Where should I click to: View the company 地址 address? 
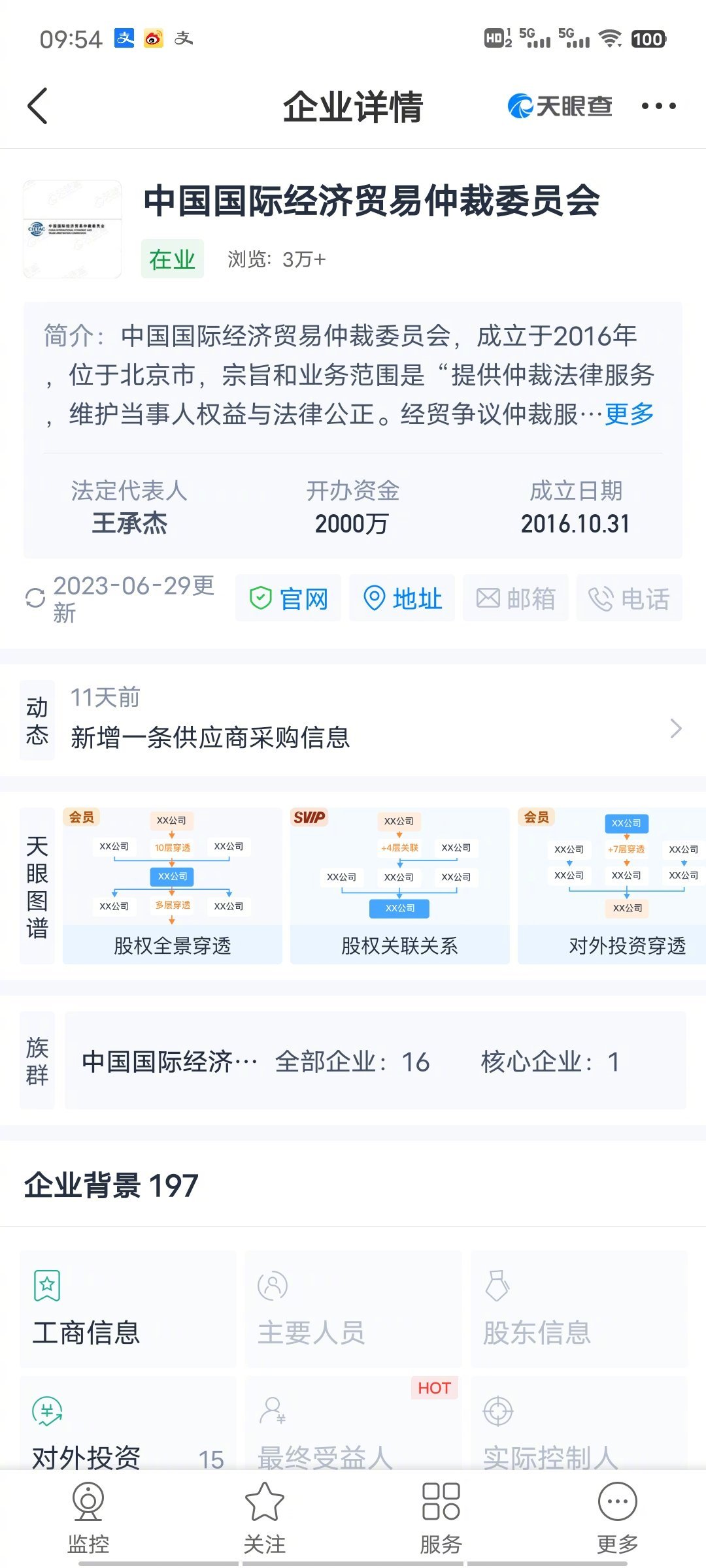(x=402, y=598)
